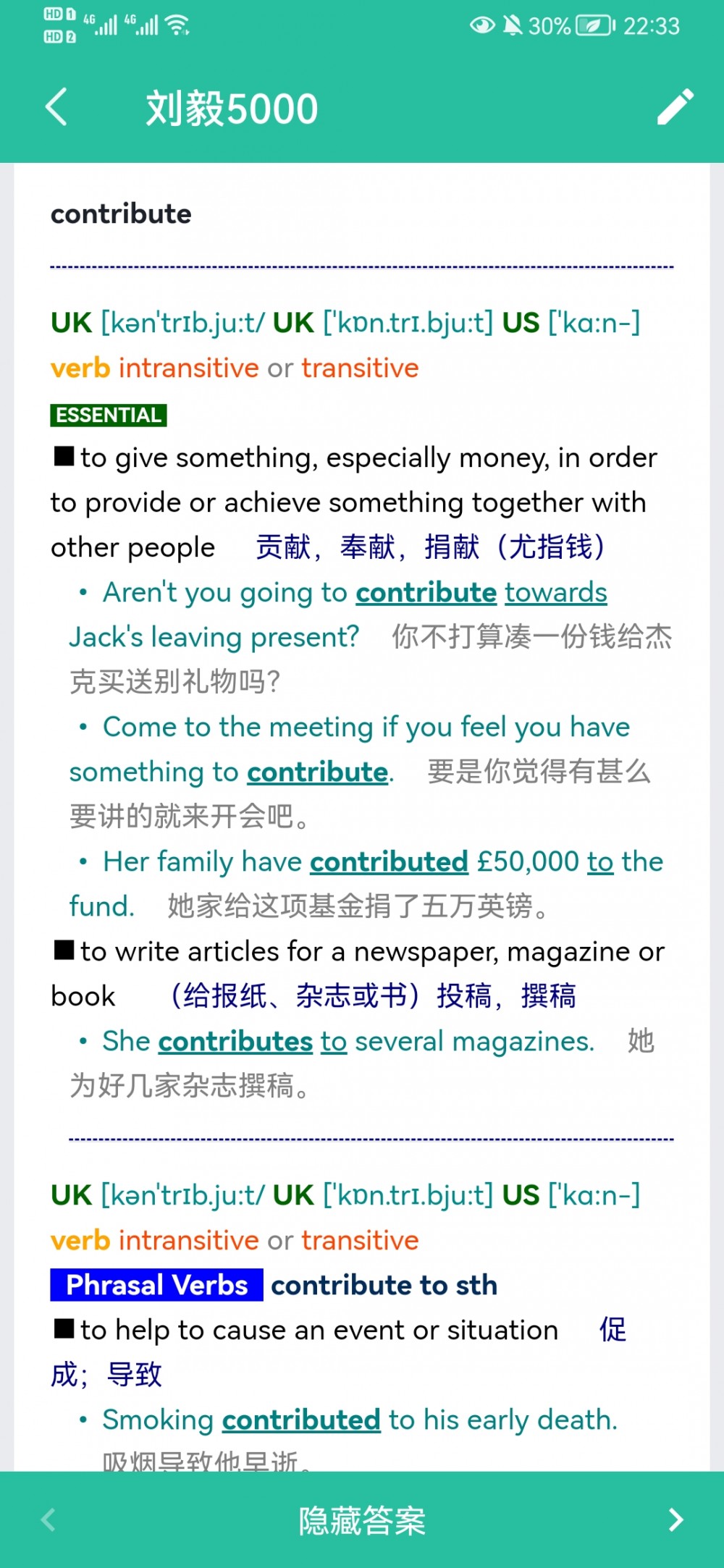Tap 隐藏答案 to hide the answer

pyautogui.click(x=362, y=1519)
